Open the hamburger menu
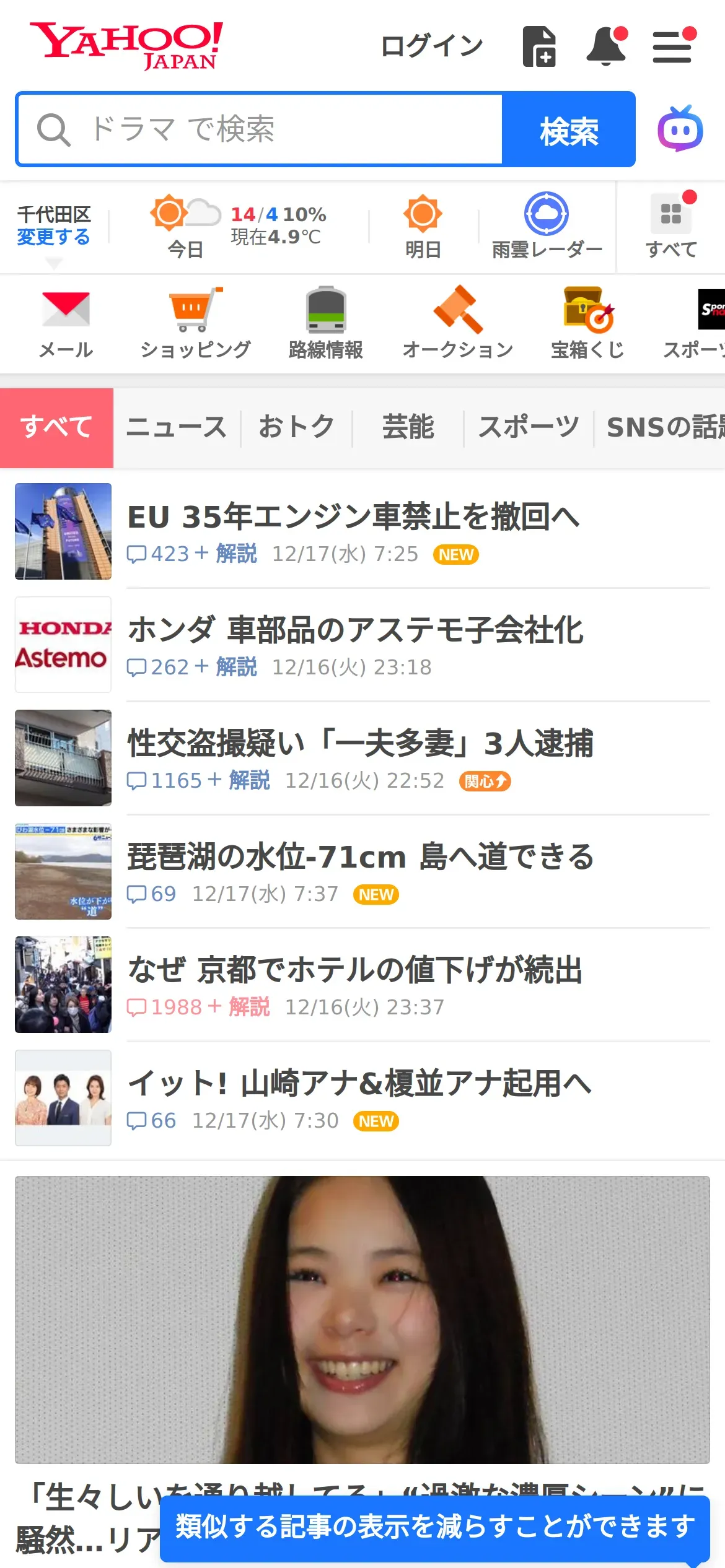The width and height of the screenshot is (725, 1568). click(673, 46)
